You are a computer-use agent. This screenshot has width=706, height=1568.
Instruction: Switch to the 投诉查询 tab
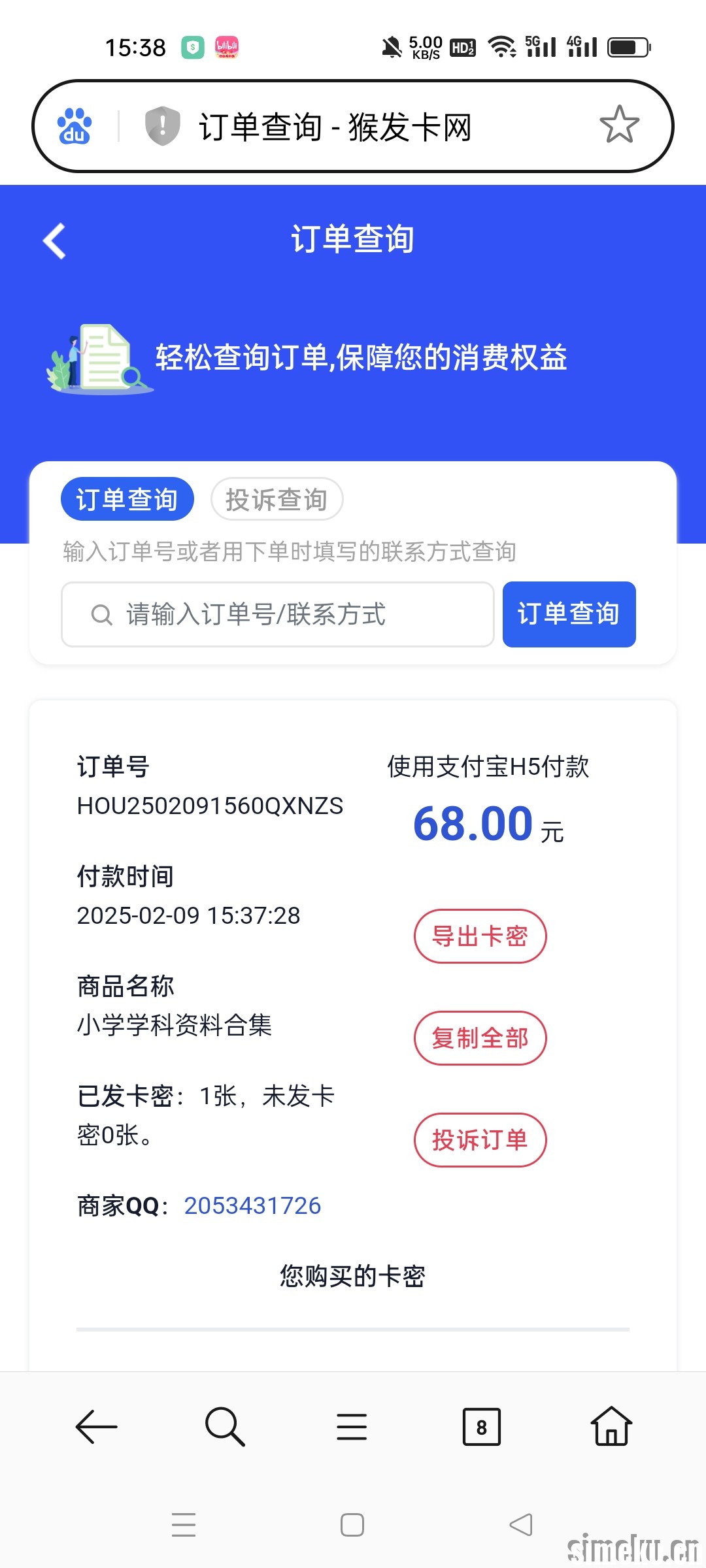pos(277,499)
